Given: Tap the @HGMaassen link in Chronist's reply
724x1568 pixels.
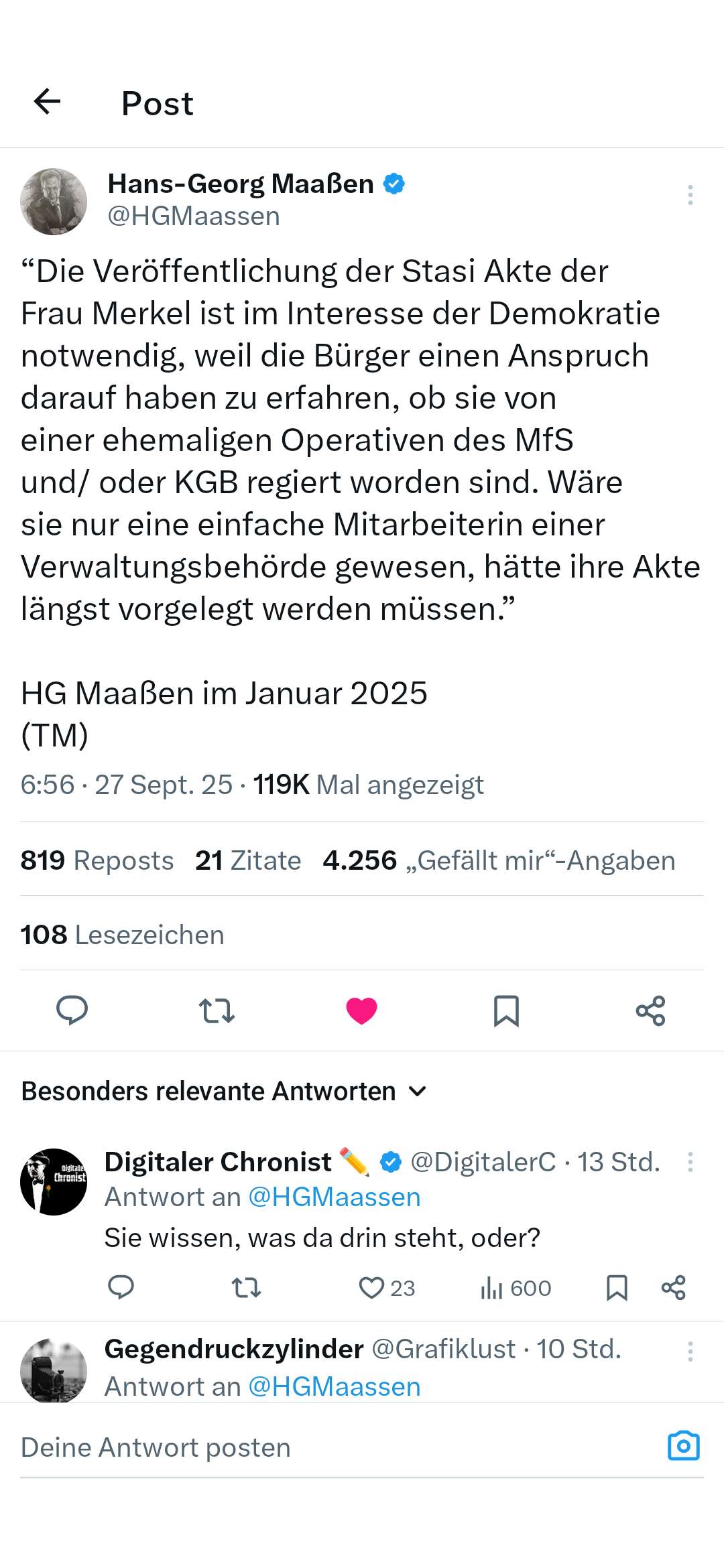Looking at the screenshot, I should (x=334, y=1197).
